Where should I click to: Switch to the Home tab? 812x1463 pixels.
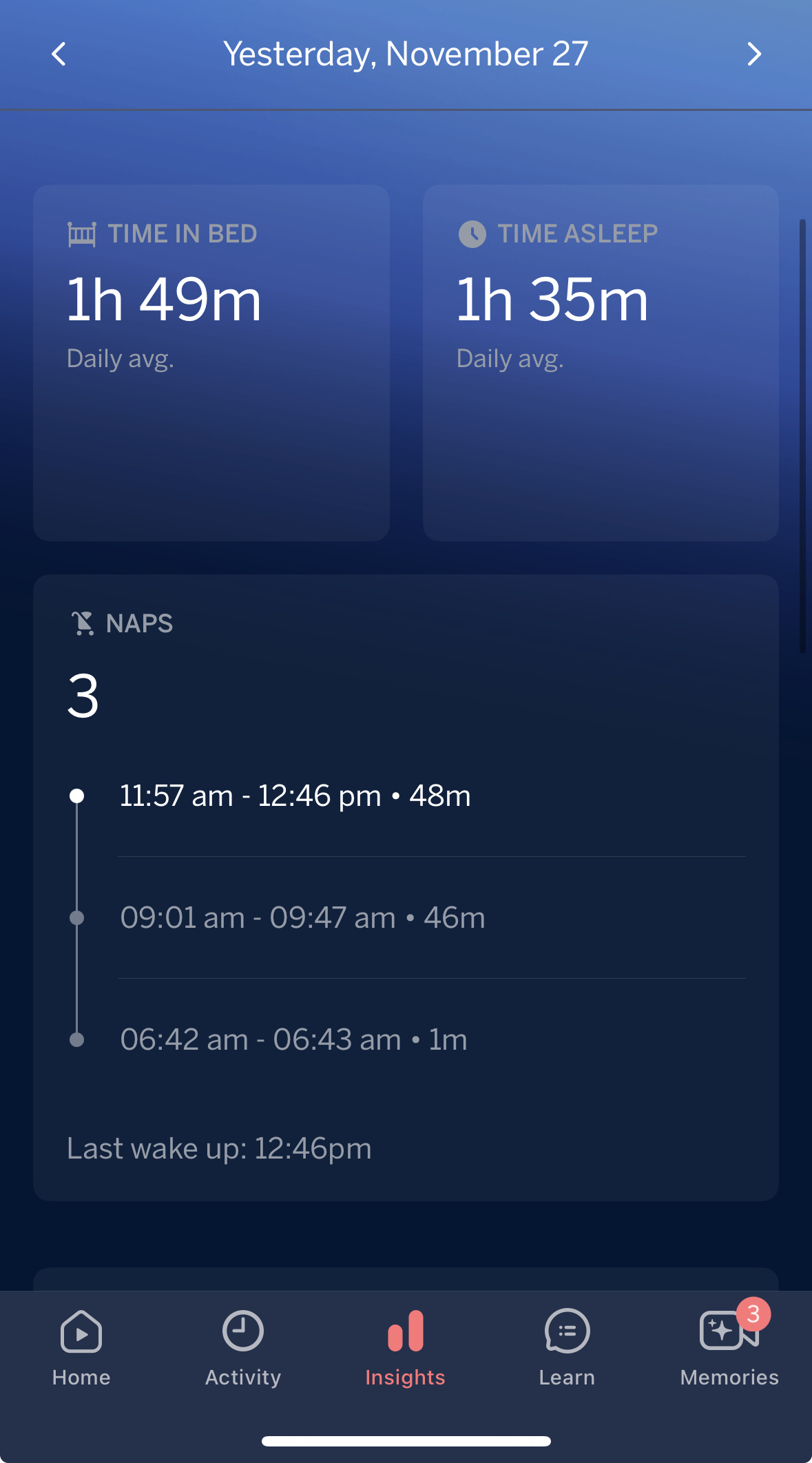click(x=81, y=1348)
